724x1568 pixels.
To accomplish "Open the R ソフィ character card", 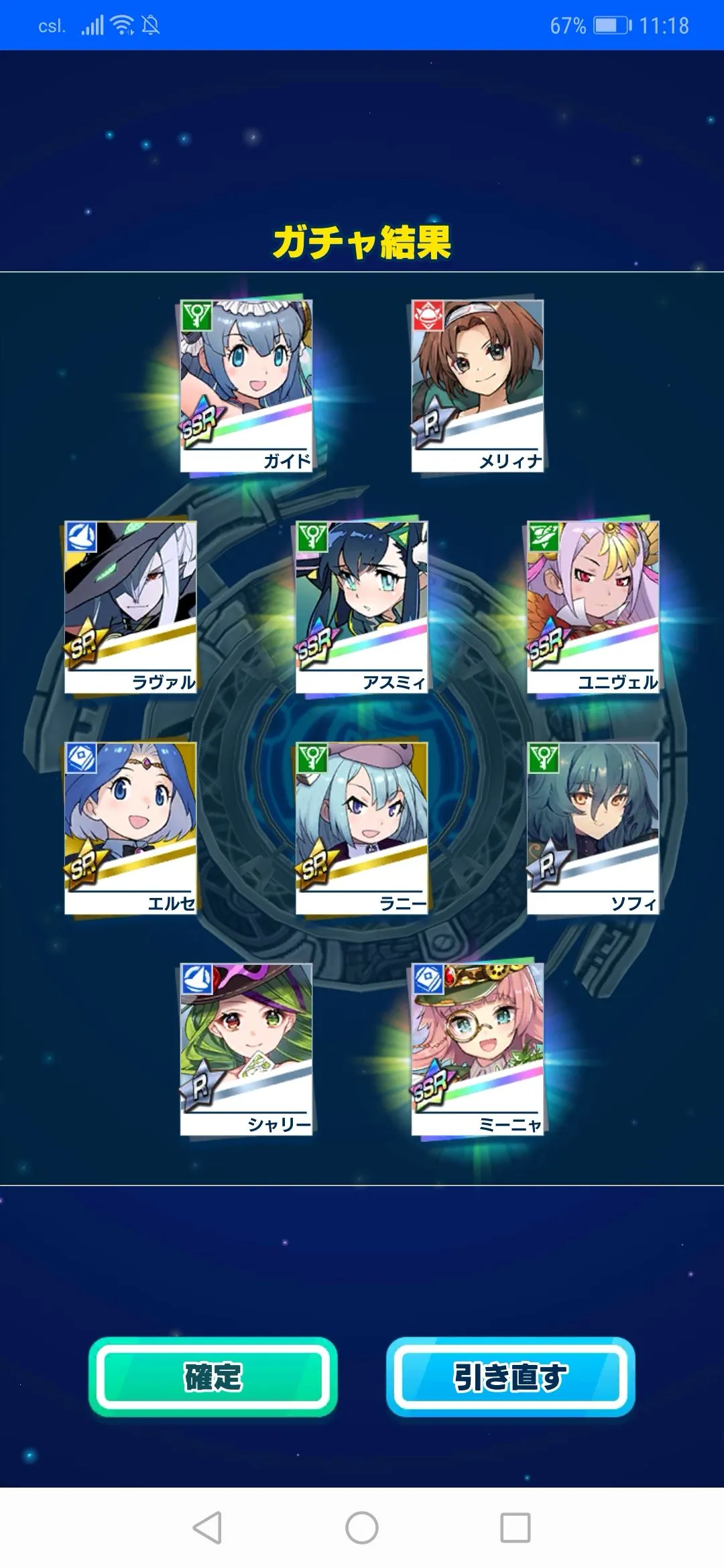I will click(x=593, y=828).
